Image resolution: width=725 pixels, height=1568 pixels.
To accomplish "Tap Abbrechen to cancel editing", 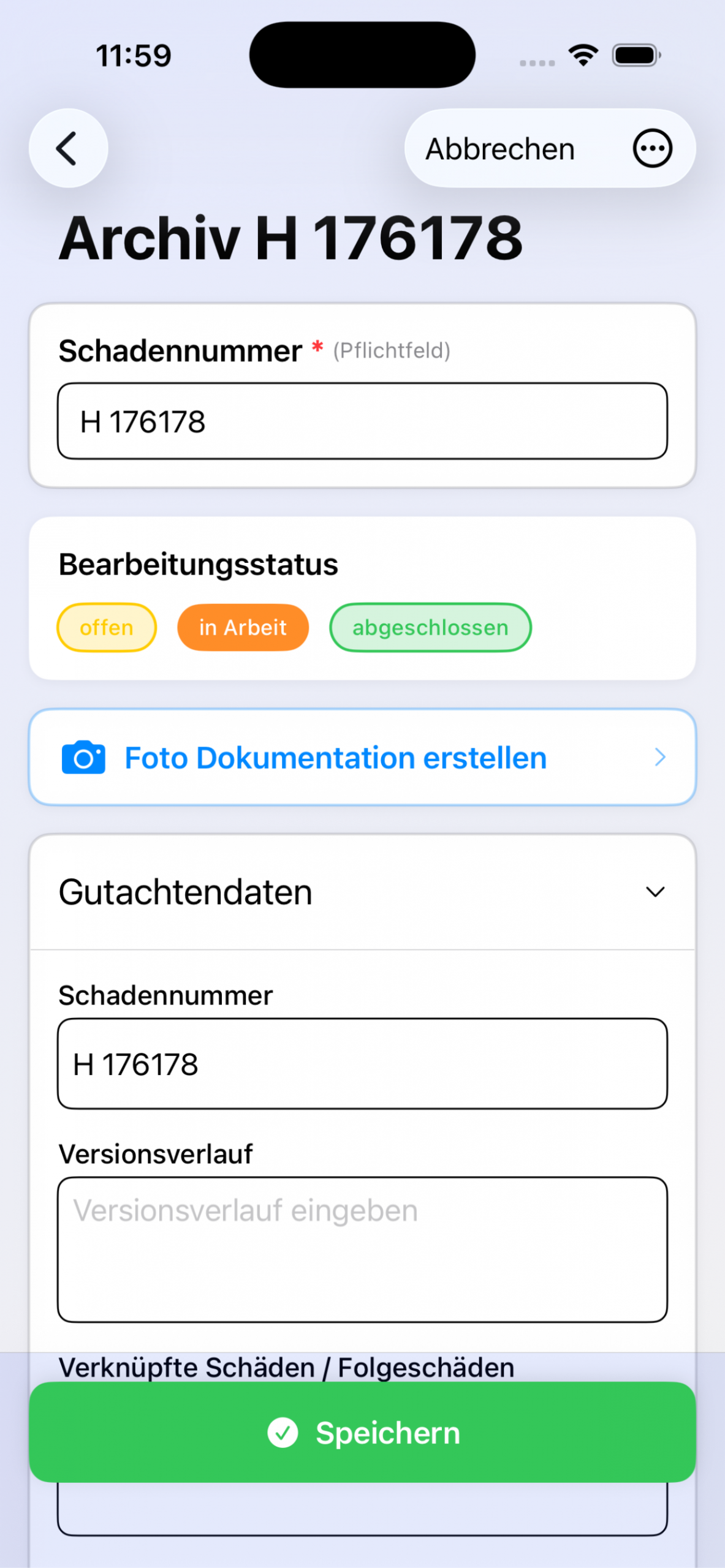I will (x=500, y=149).
